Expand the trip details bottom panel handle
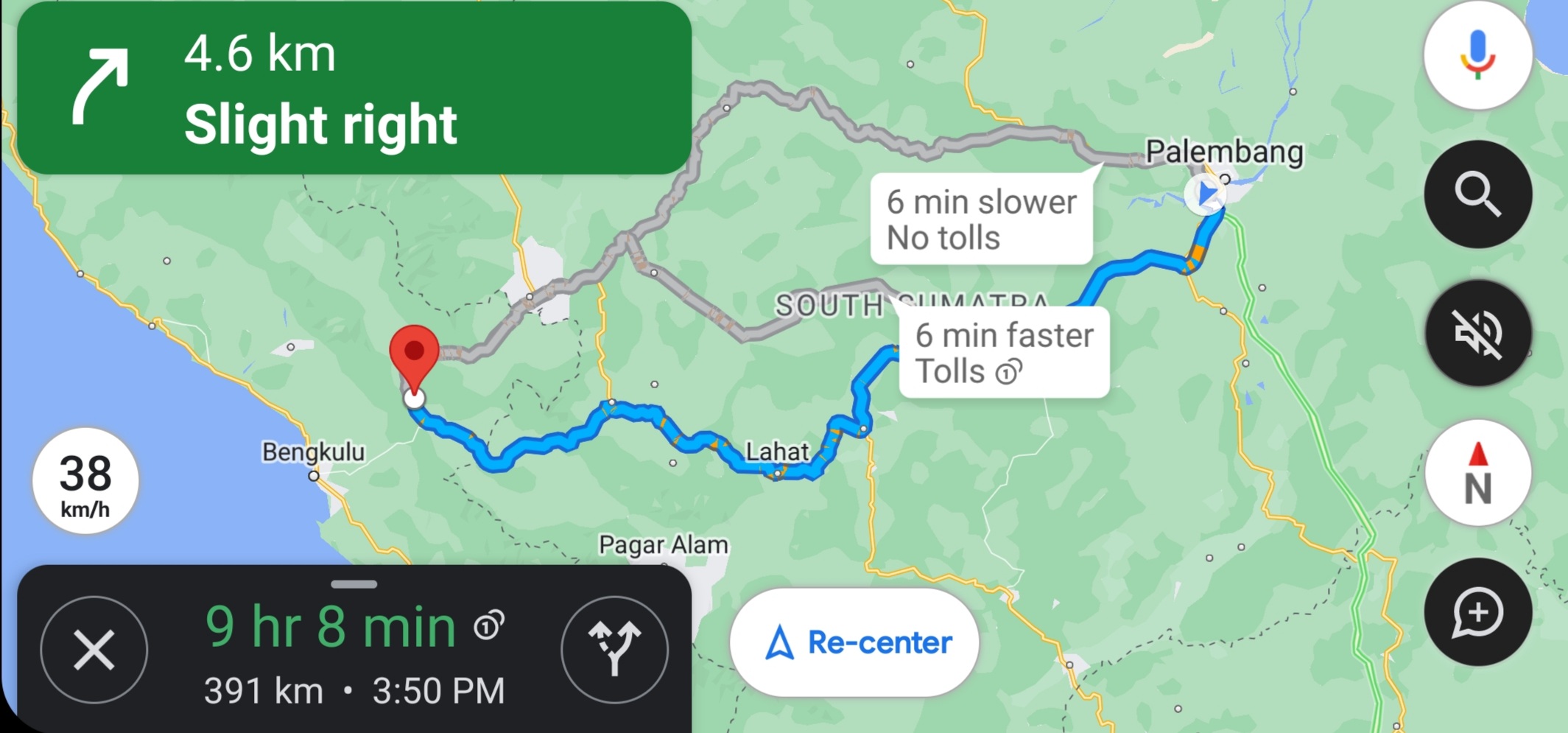1568x733 pixels. pyautogui.click(x=354, y=584)
